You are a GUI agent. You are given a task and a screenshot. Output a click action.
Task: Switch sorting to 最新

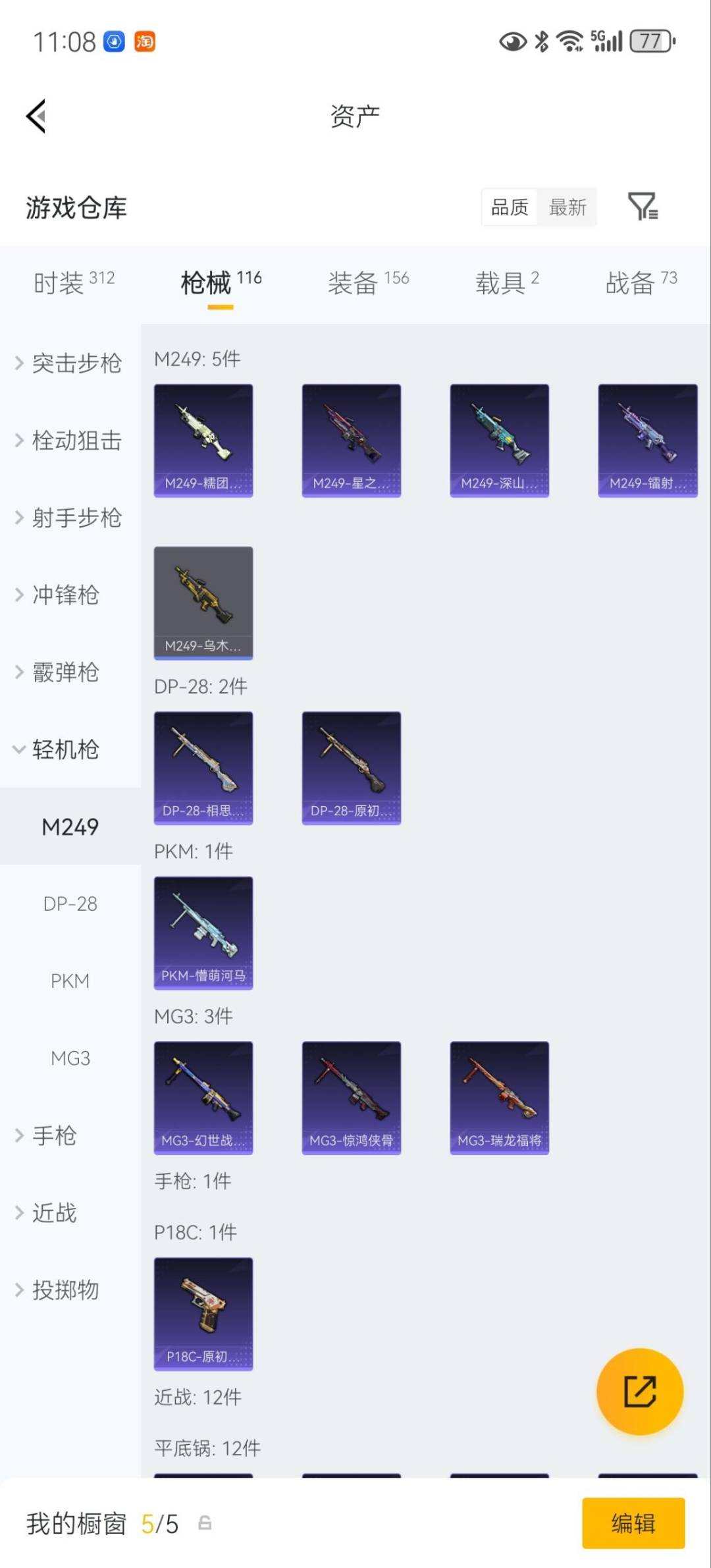[x=567, y=207]
